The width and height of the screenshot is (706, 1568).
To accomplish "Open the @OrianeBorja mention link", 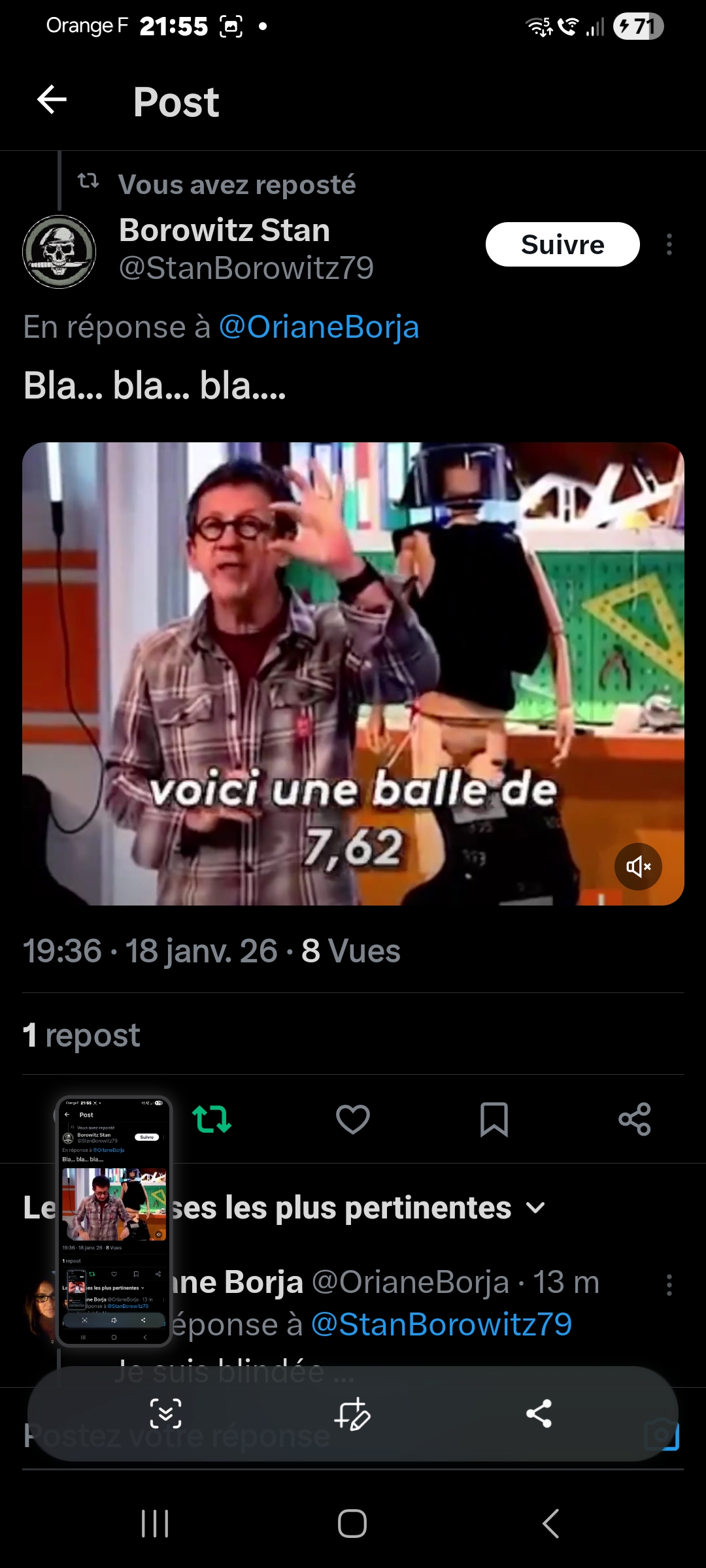I will pos(319,327).
